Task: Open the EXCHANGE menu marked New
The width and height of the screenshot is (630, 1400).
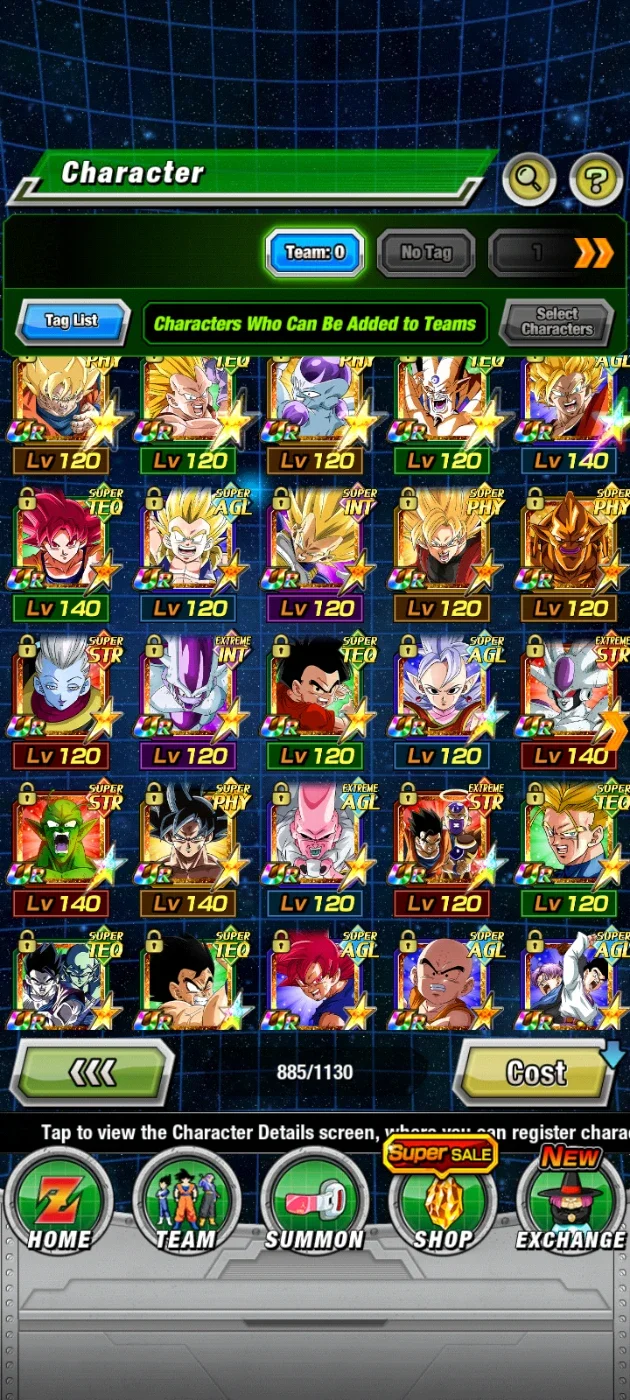Action: (570, 1198)
